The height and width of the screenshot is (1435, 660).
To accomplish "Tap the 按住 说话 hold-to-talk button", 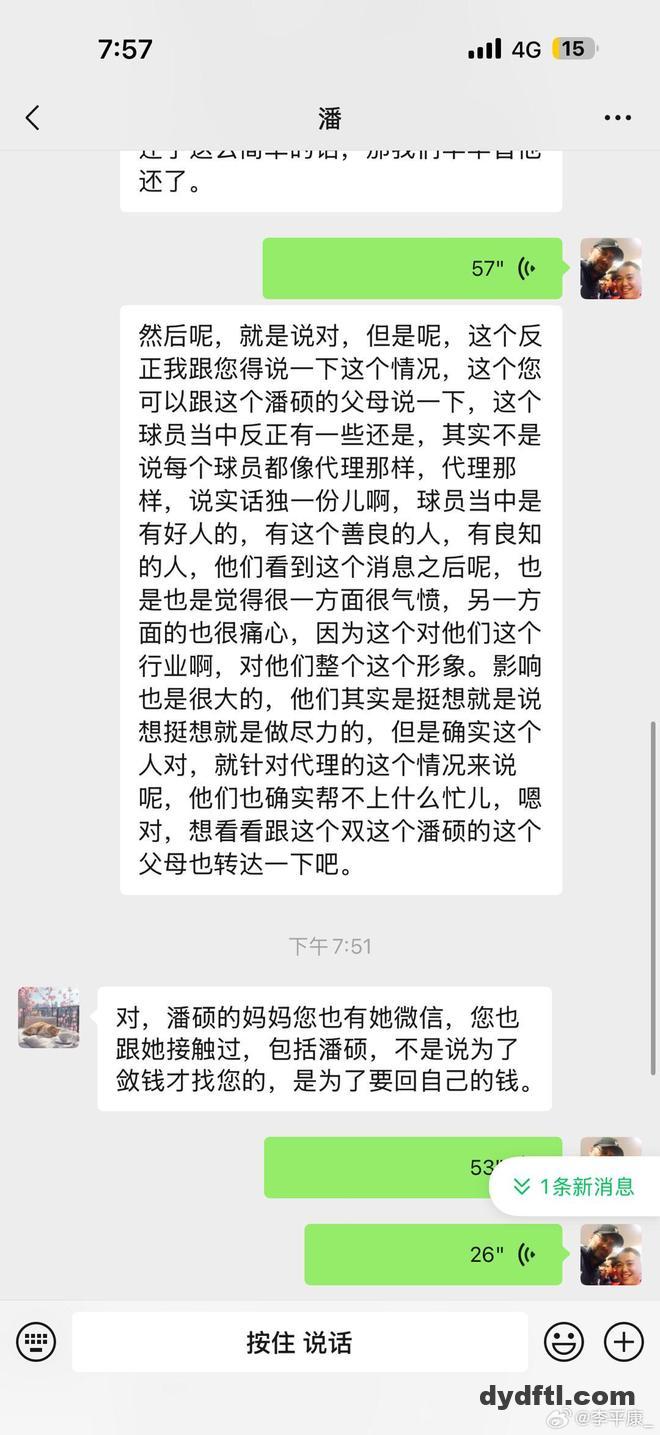I will tap(299, 1342).
